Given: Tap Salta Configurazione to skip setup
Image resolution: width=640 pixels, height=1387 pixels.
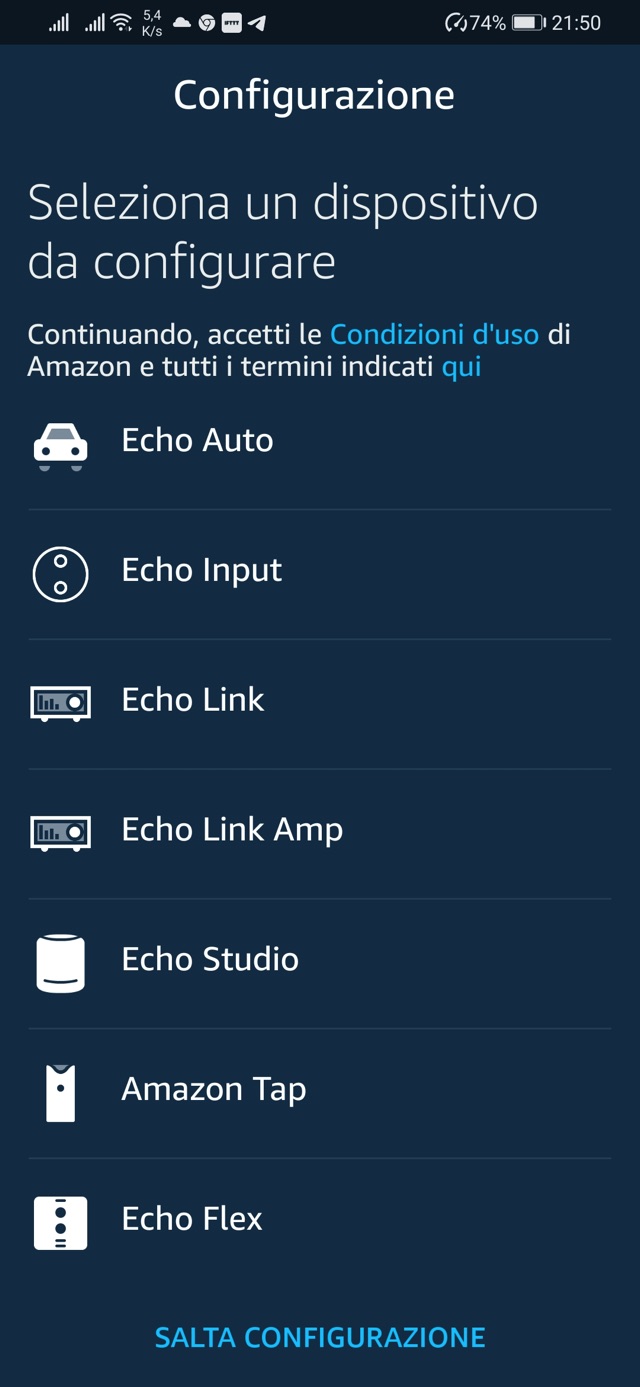Looking at the screenshot, I should pos(320,1338).
